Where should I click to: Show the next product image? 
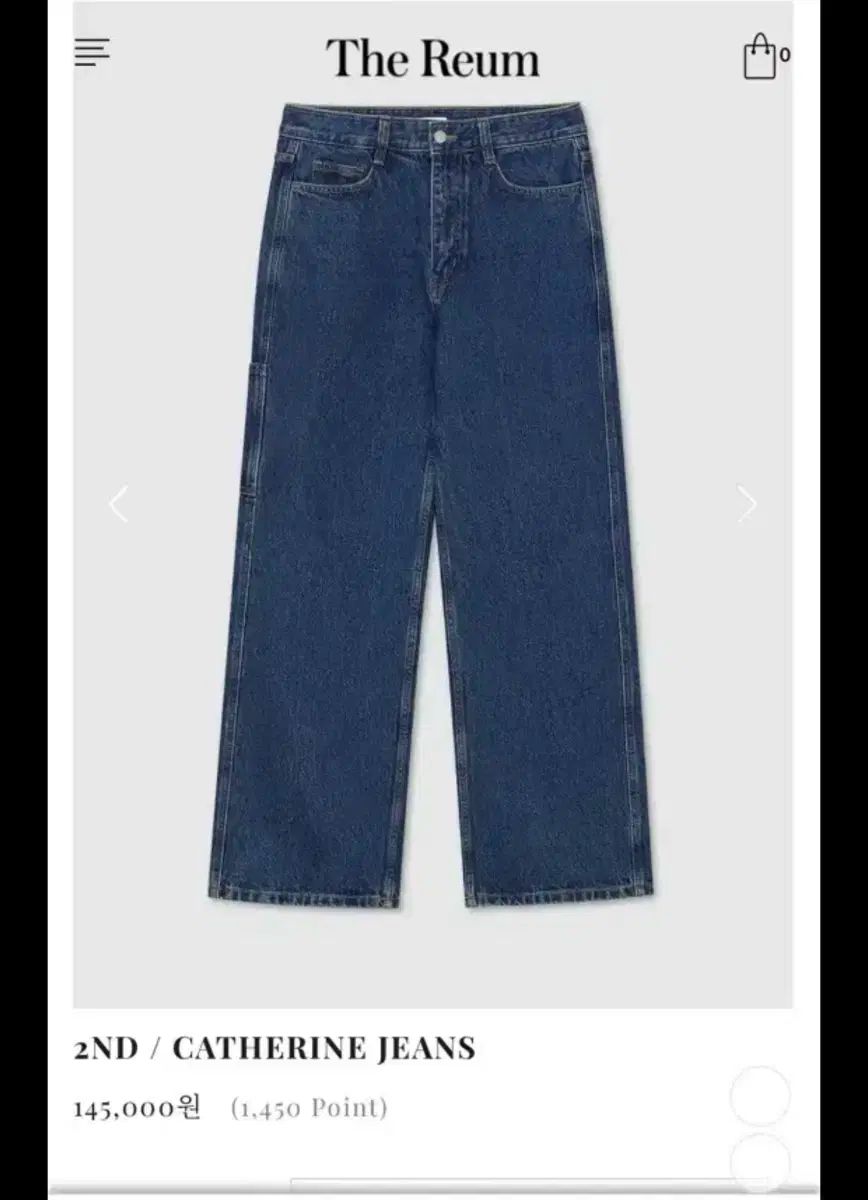click(x=747, y=504)
